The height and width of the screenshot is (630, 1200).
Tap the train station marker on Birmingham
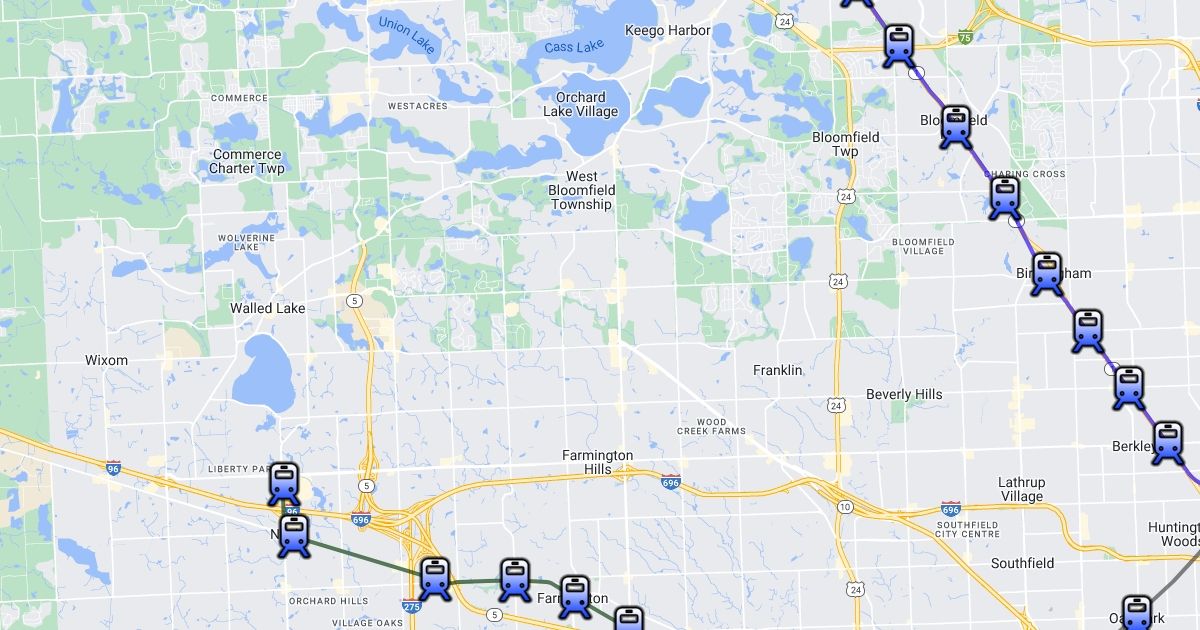[1047, 274]
